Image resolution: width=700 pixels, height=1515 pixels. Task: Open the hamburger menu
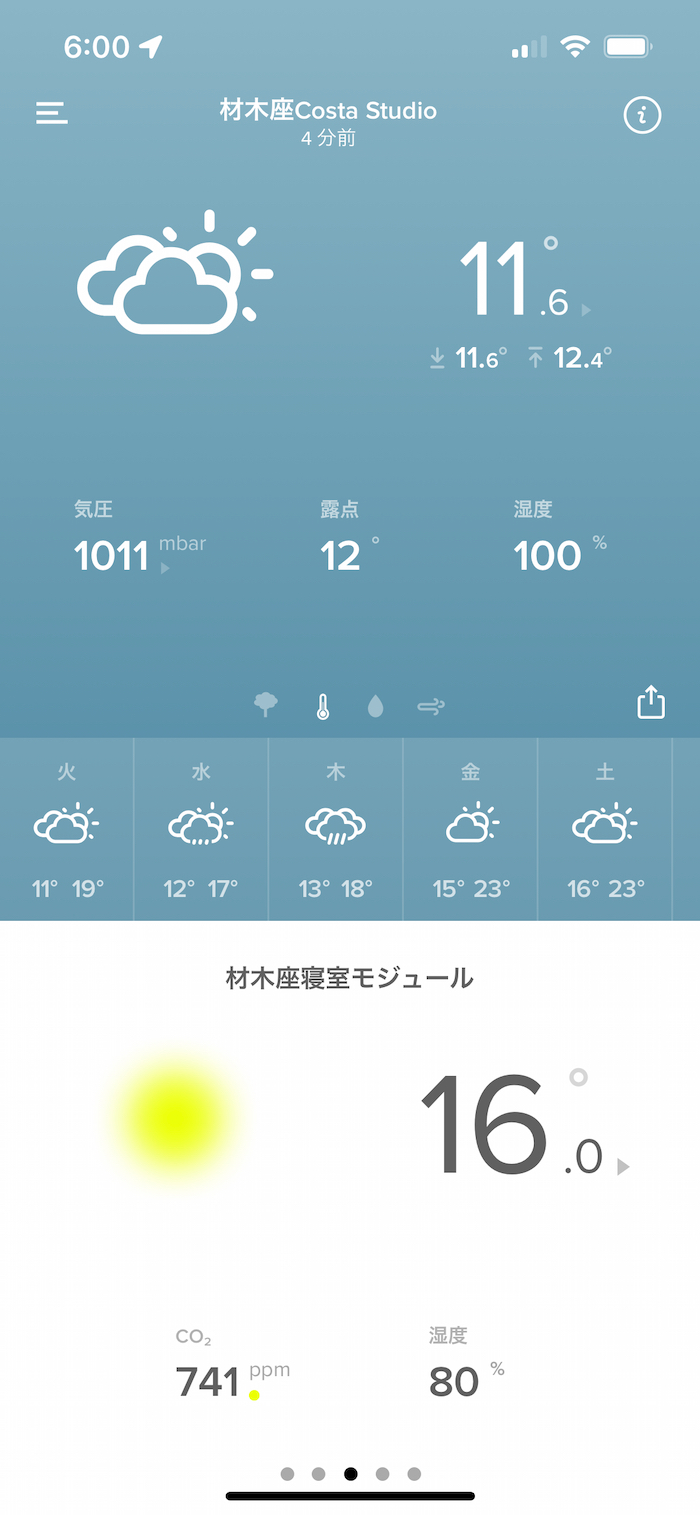[x=52, y=113]
